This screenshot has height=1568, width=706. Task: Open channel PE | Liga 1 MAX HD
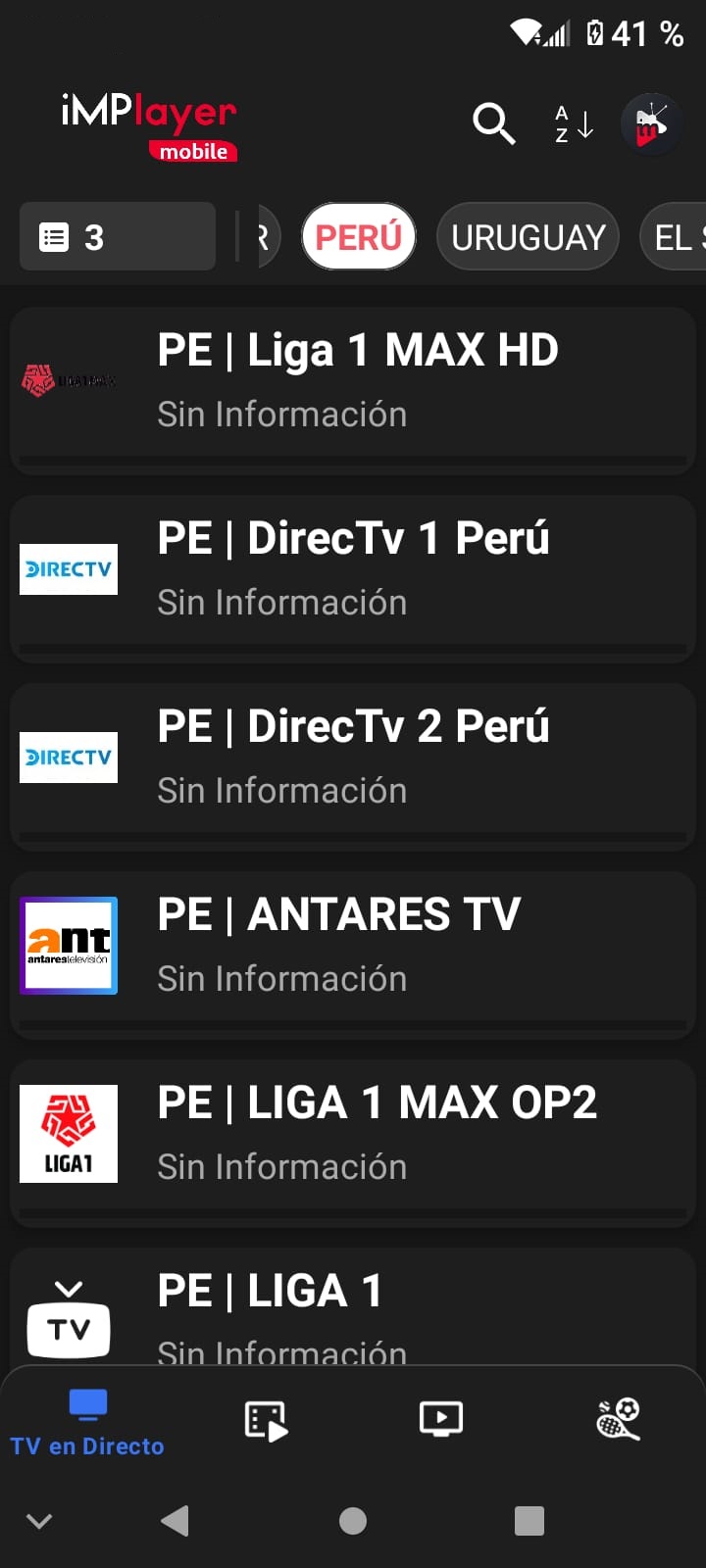(x=353, y=390)
